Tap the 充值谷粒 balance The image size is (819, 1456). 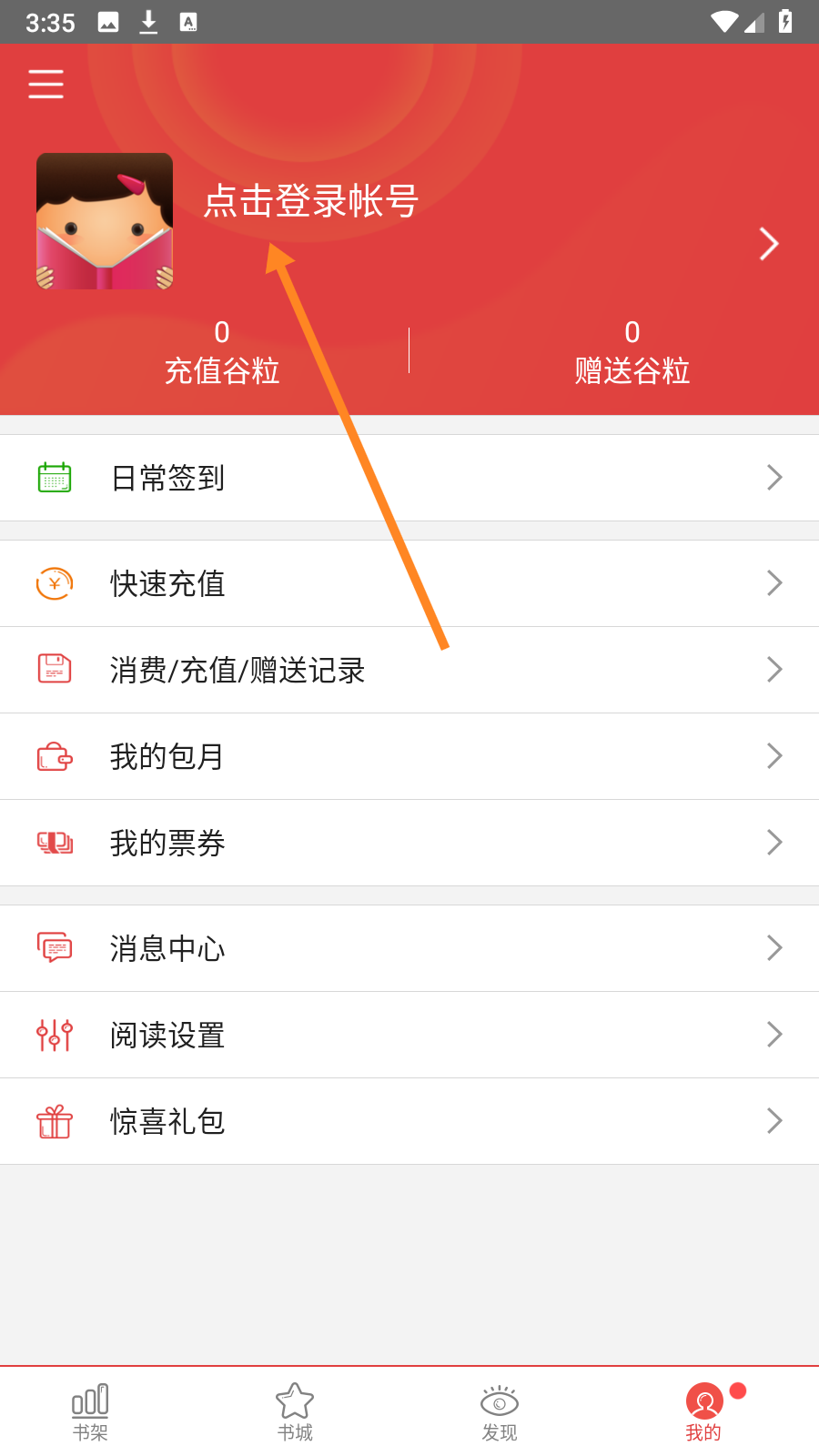(222, 353)
